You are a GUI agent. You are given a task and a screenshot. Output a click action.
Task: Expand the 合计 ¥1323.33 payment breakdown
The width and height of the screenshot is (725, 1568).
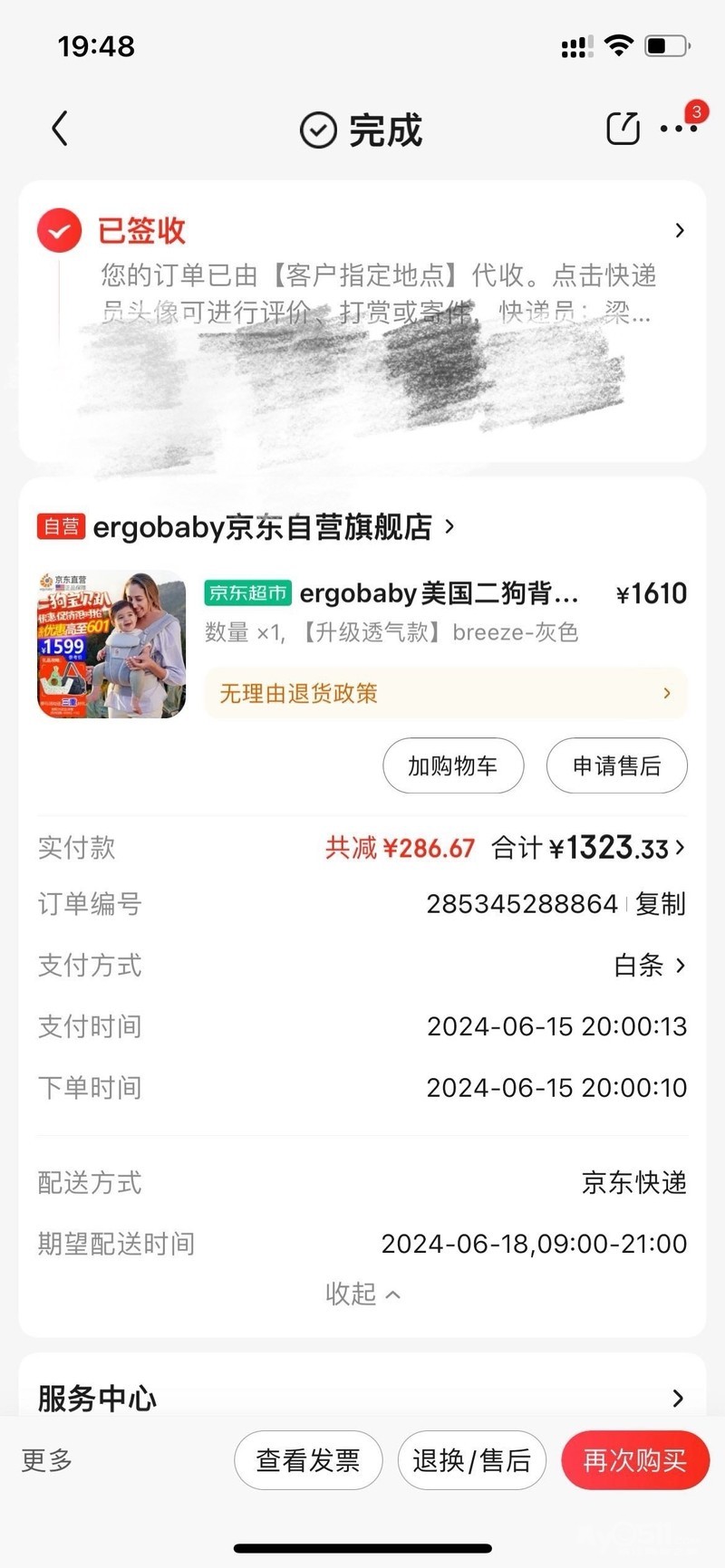pyautogui.click(x=589, y=848)
